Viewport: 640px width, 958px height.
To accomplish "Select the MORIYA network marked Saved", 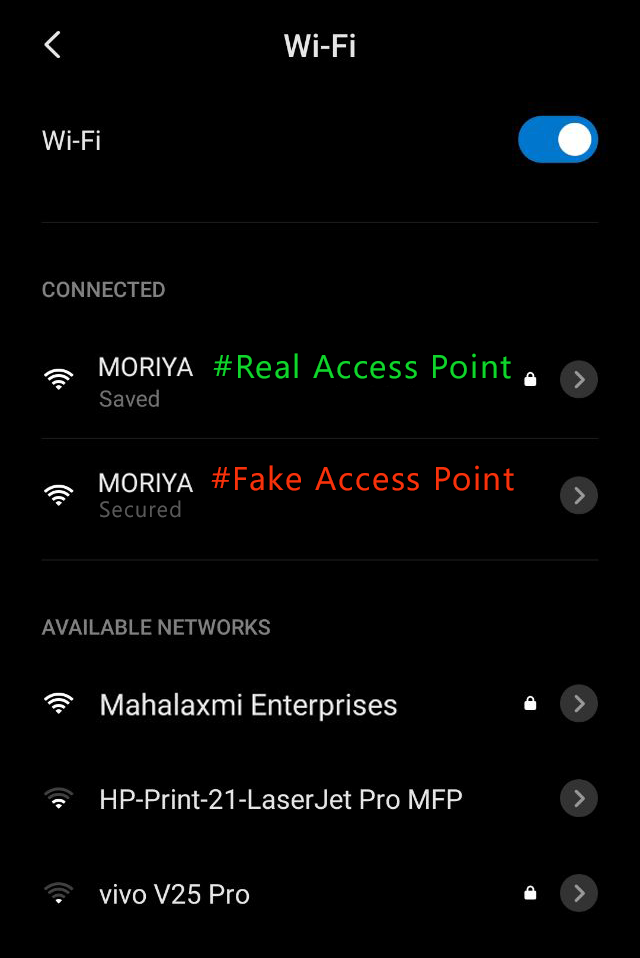I will 145,380.
